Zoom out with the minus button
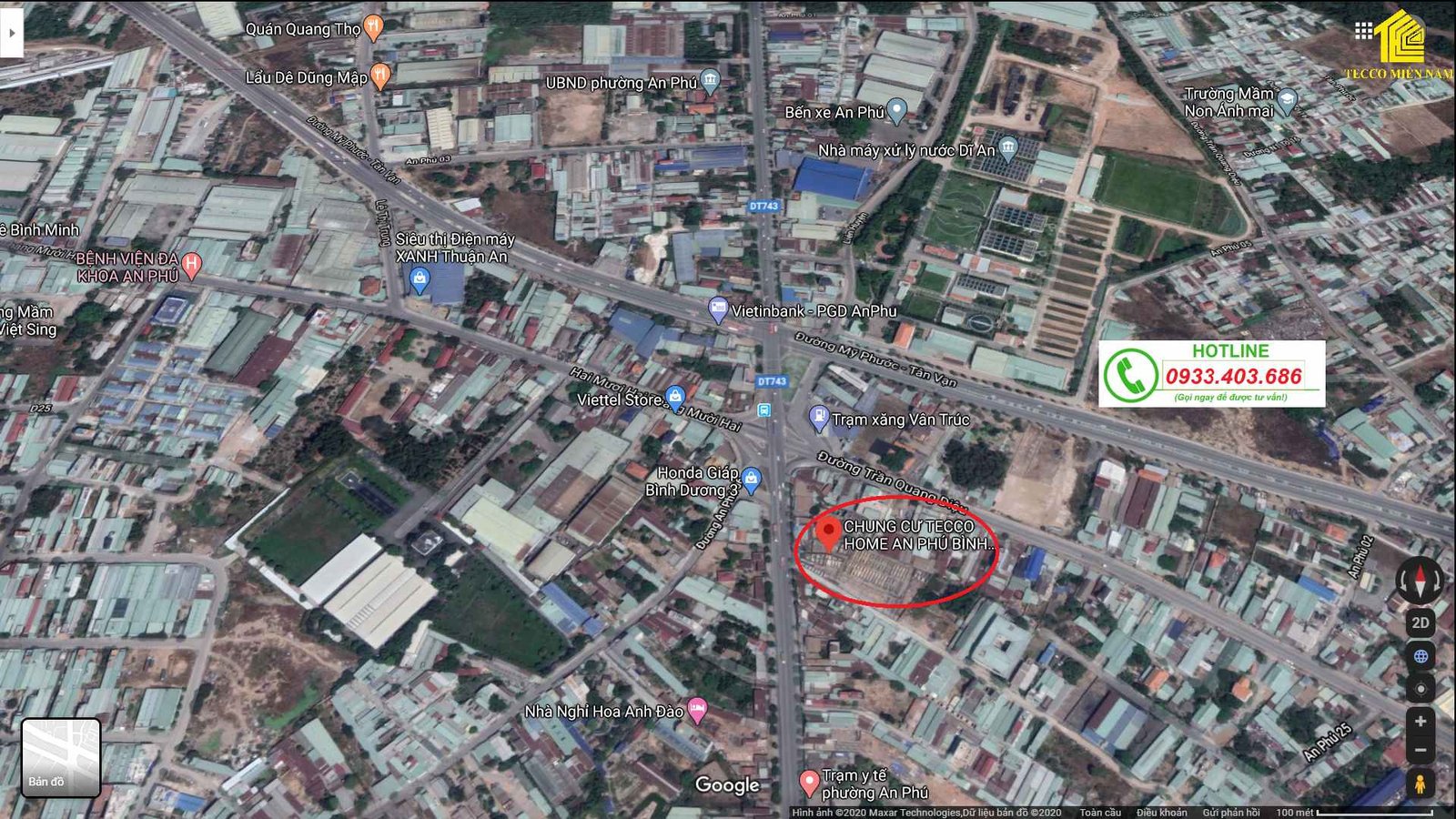Screen dimensions: 1456x819 click(x=1421, y=751)
